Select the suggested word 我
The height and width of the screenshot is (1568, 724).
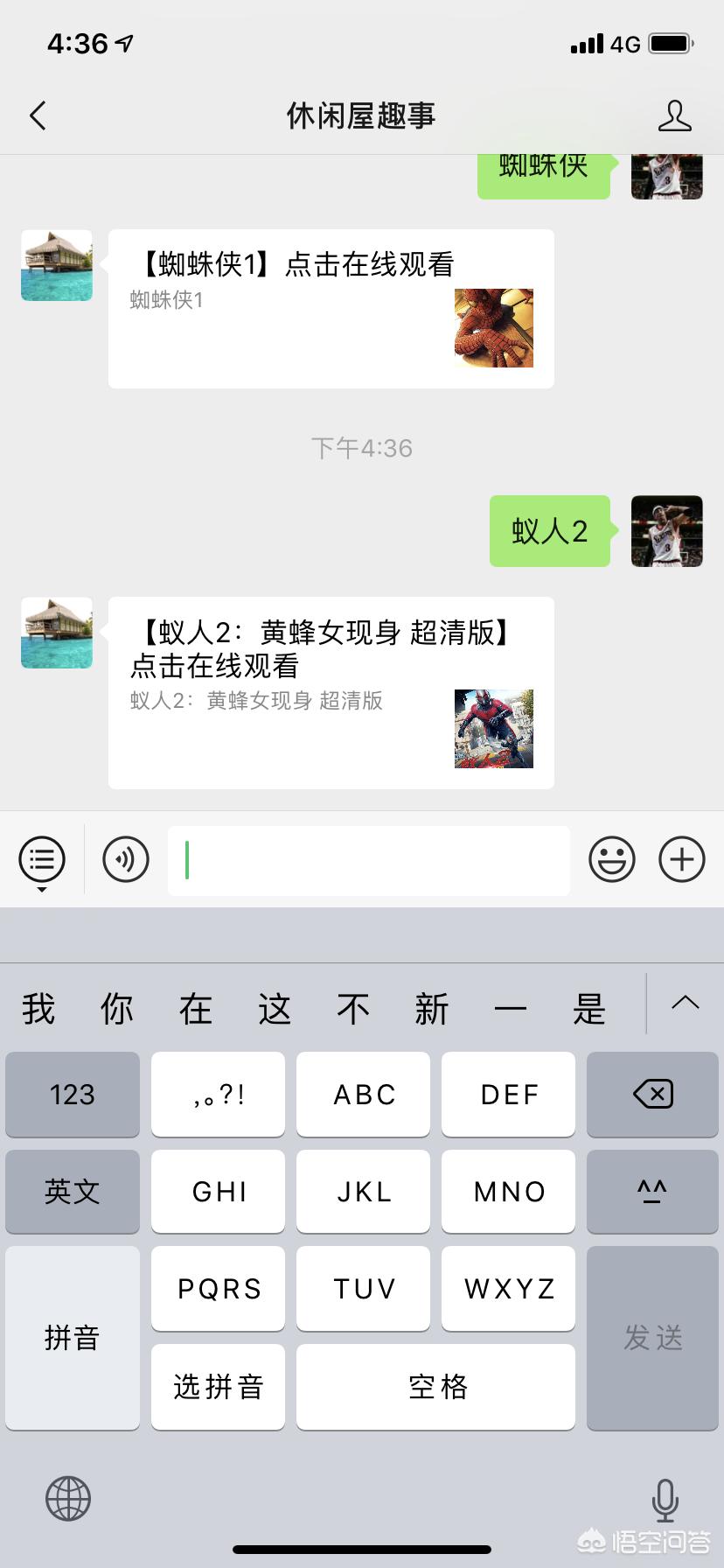38,1009
